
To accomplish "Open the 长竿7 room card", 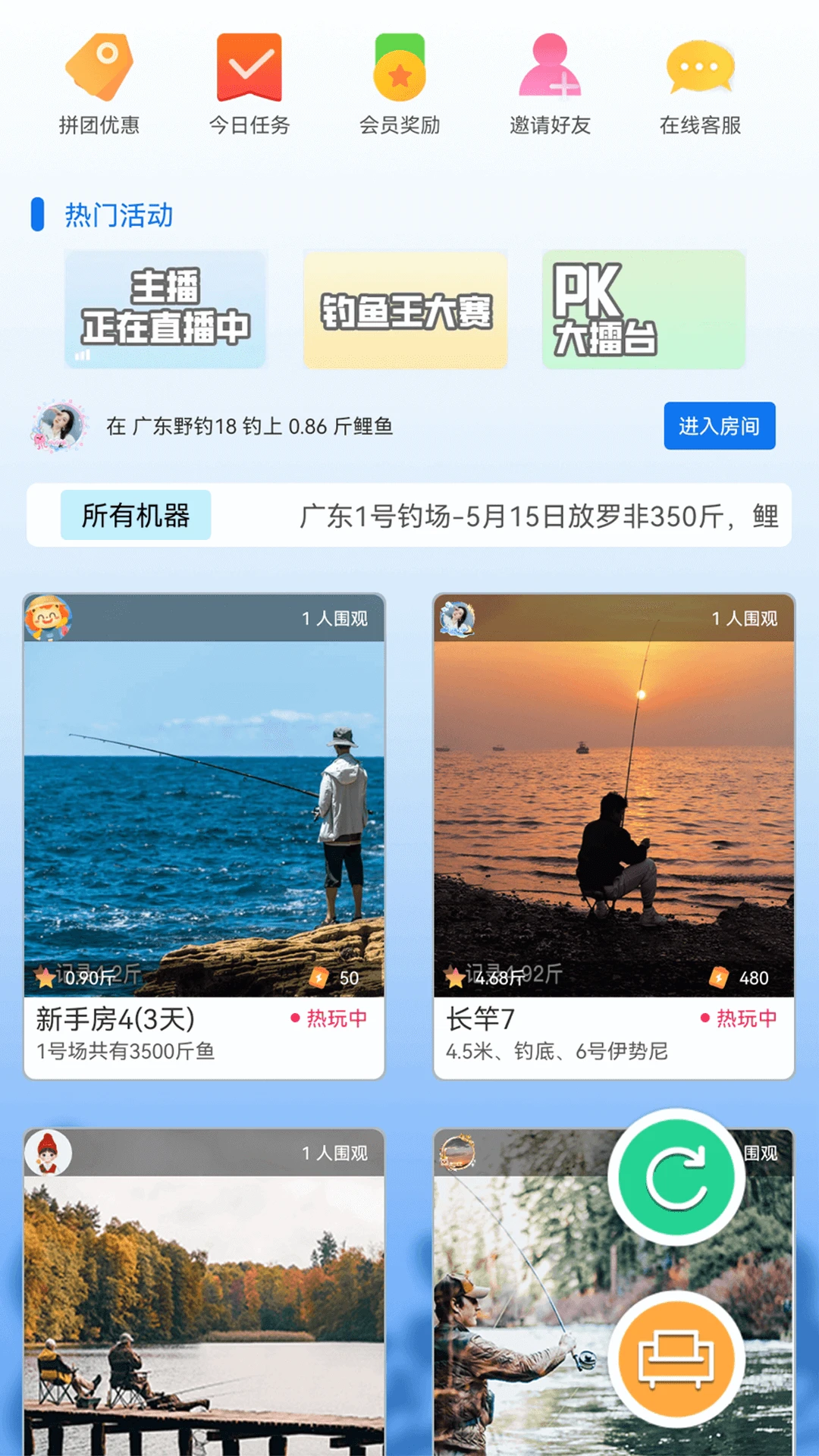I will pos(613,834).
